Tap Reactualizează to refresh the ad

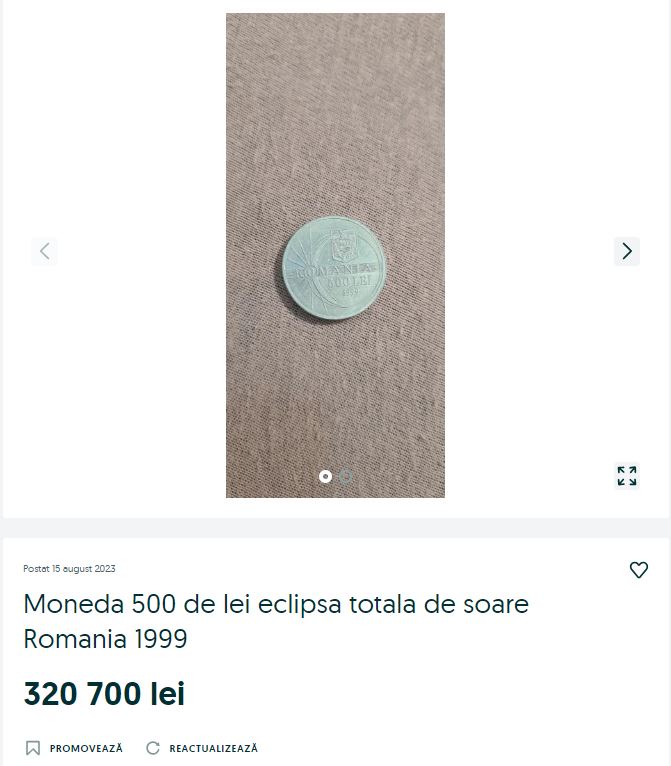202,748
